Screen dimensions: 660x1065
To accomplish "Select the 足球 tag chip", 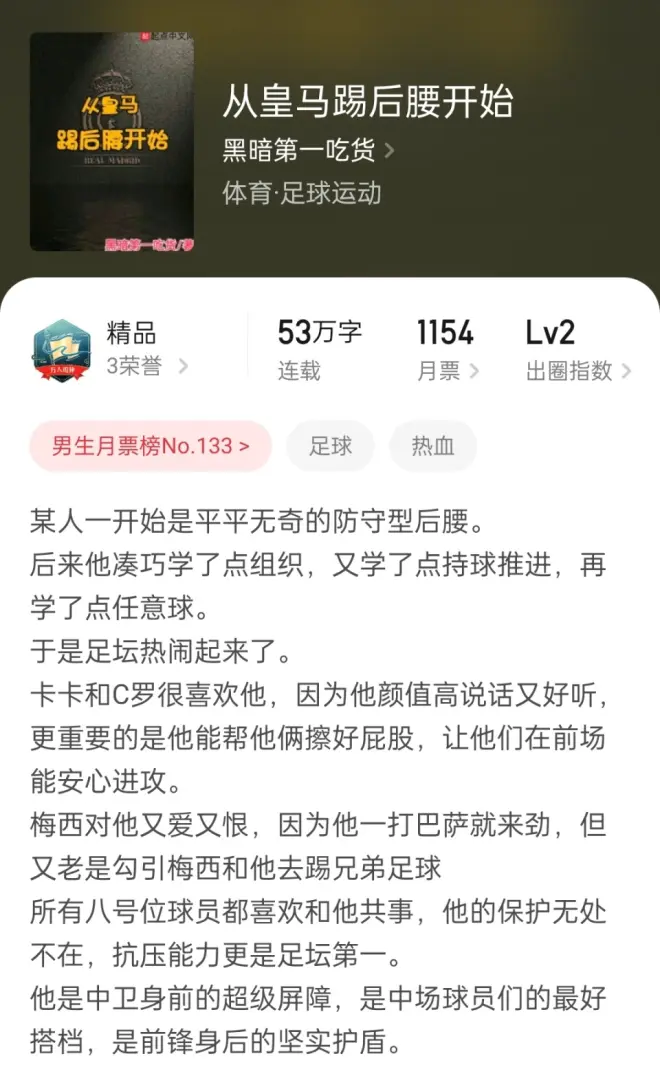I will tap(330, 446).
